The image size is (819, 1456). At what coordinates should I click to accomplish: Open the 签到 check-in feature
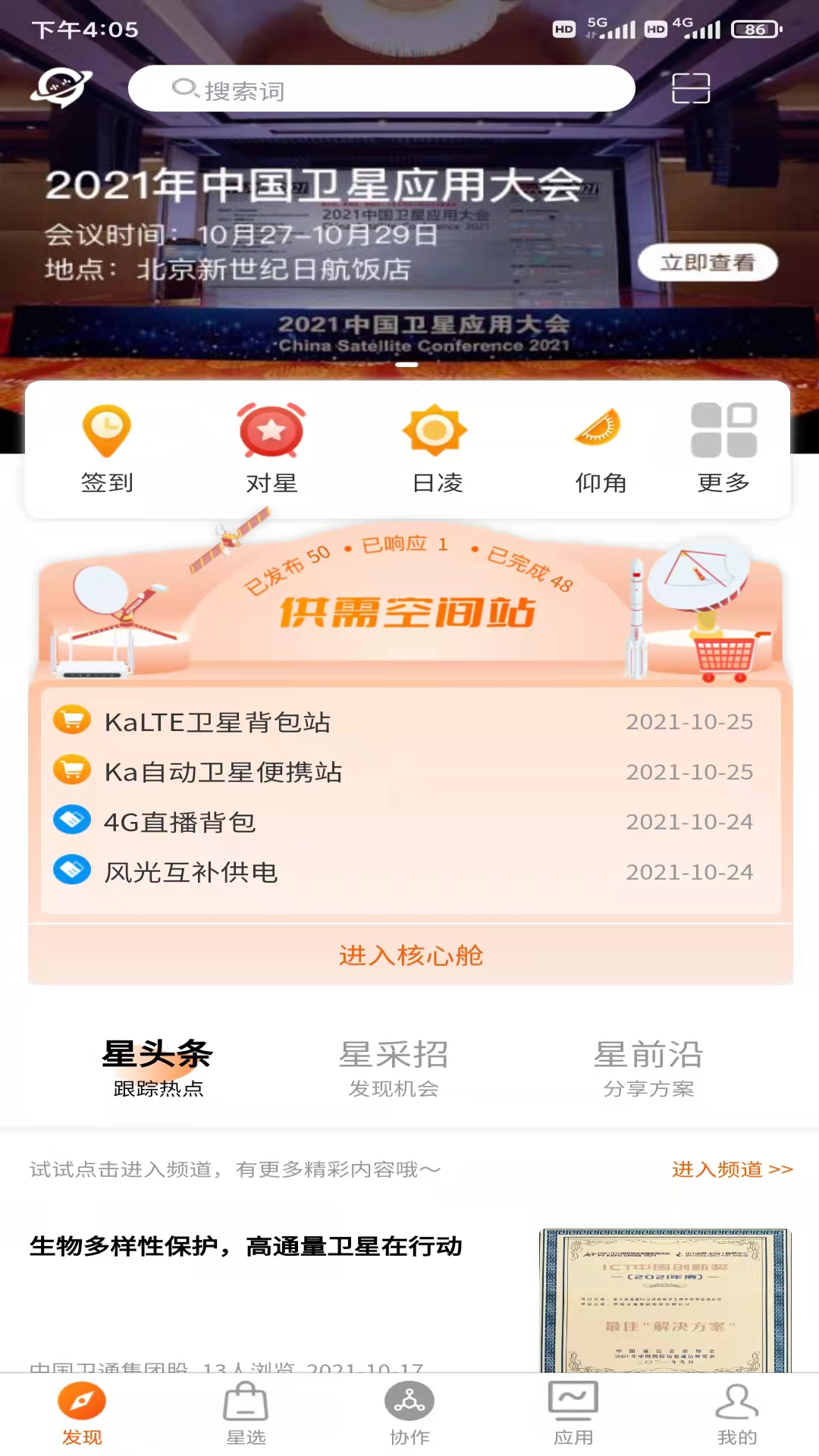(106, 447)
